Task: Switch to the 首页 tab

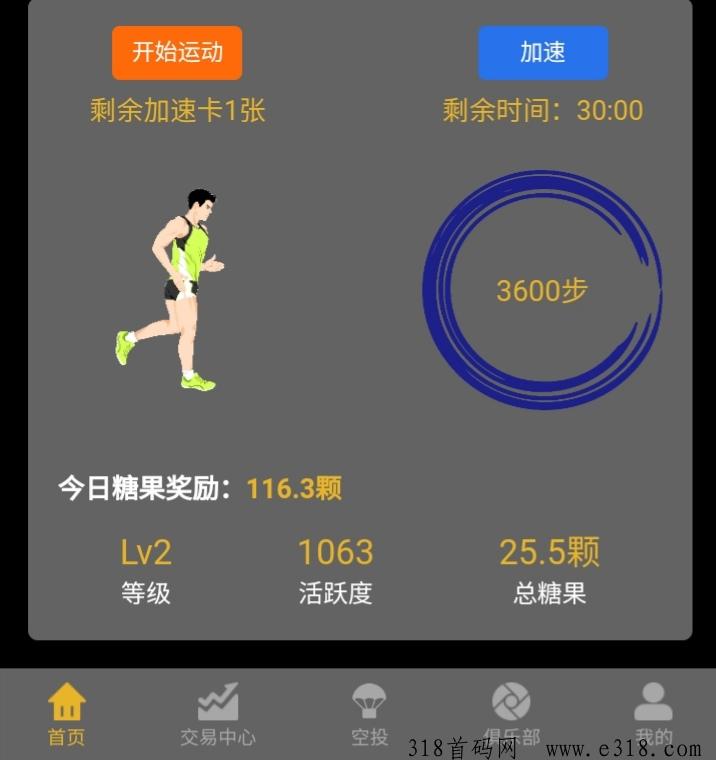Action: coord(67,713)
